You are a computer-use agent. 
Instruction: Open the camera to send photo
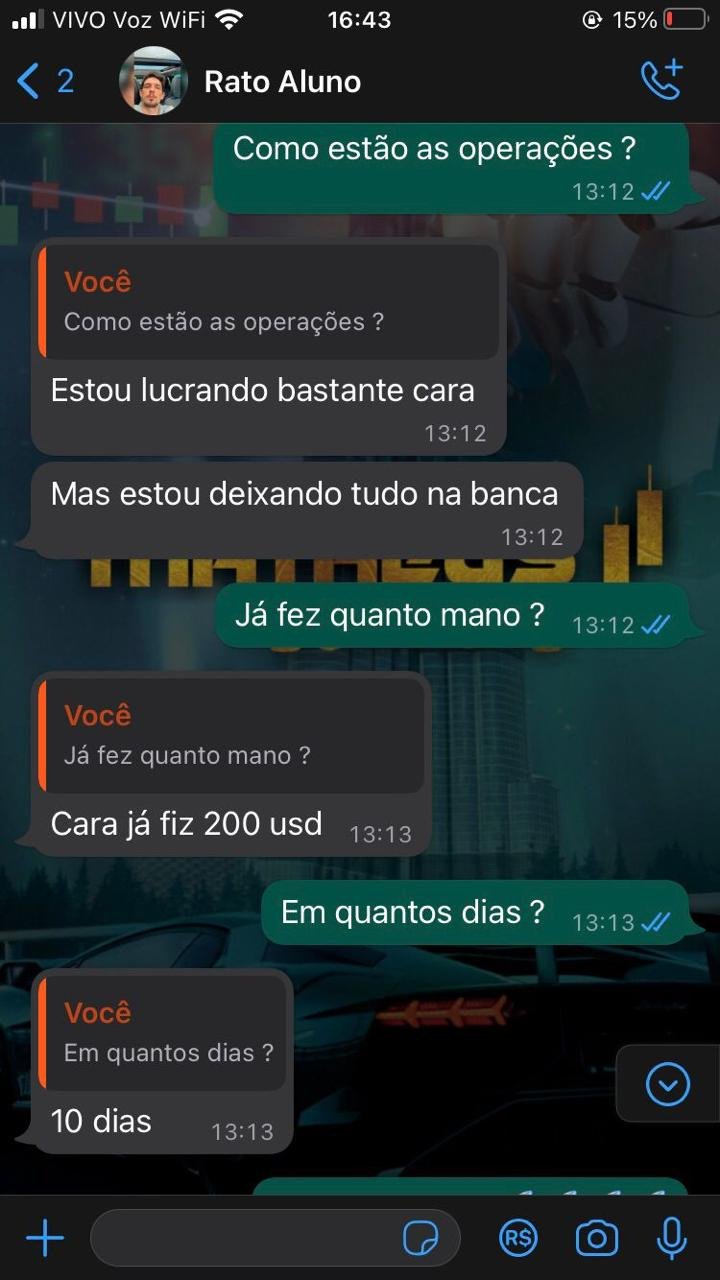tap(596, 1239)
